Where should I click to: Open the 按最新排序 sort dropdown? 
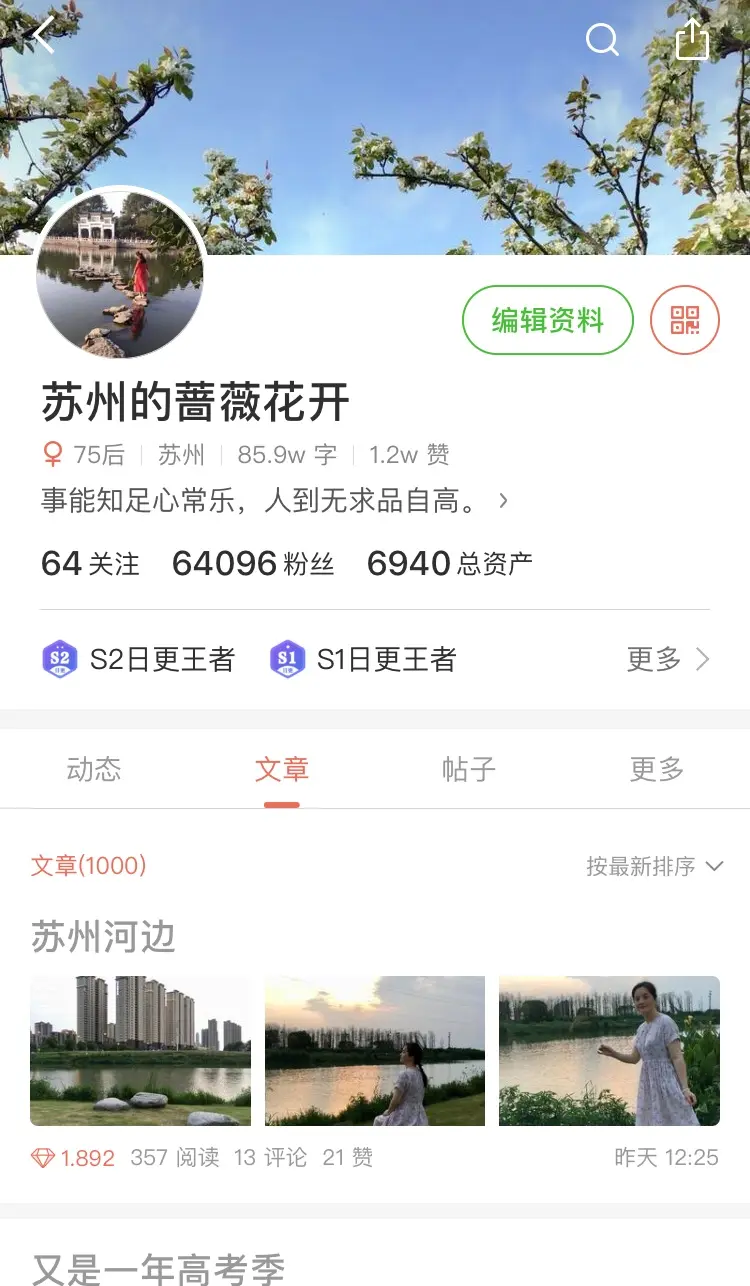click(654, 866)
